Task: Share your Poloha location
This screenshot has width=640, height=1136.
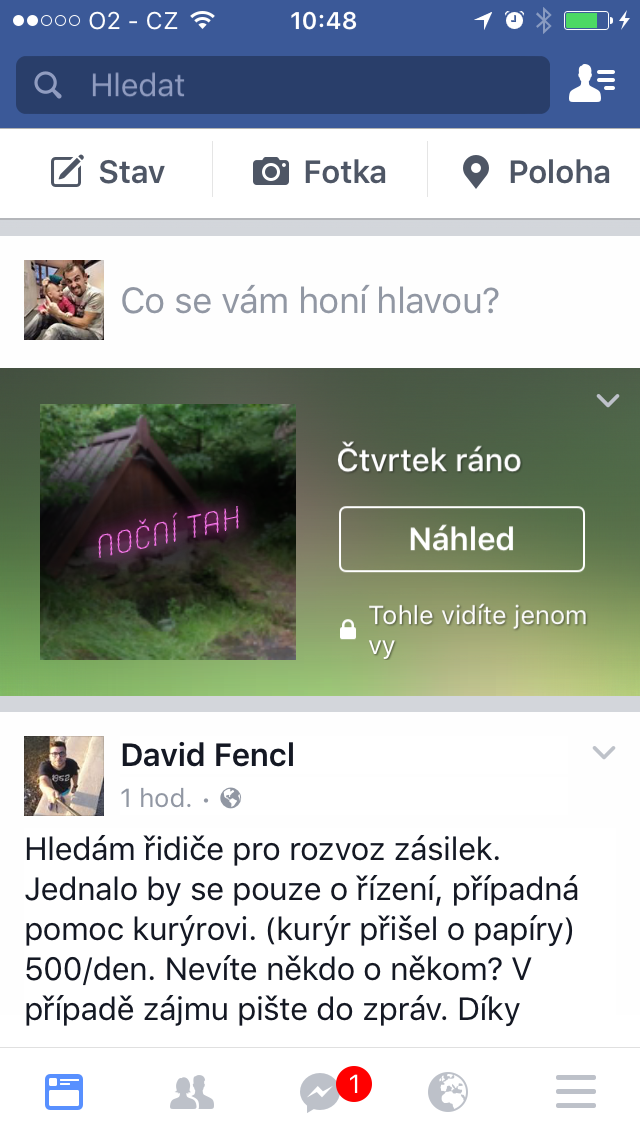Action: 536,172
